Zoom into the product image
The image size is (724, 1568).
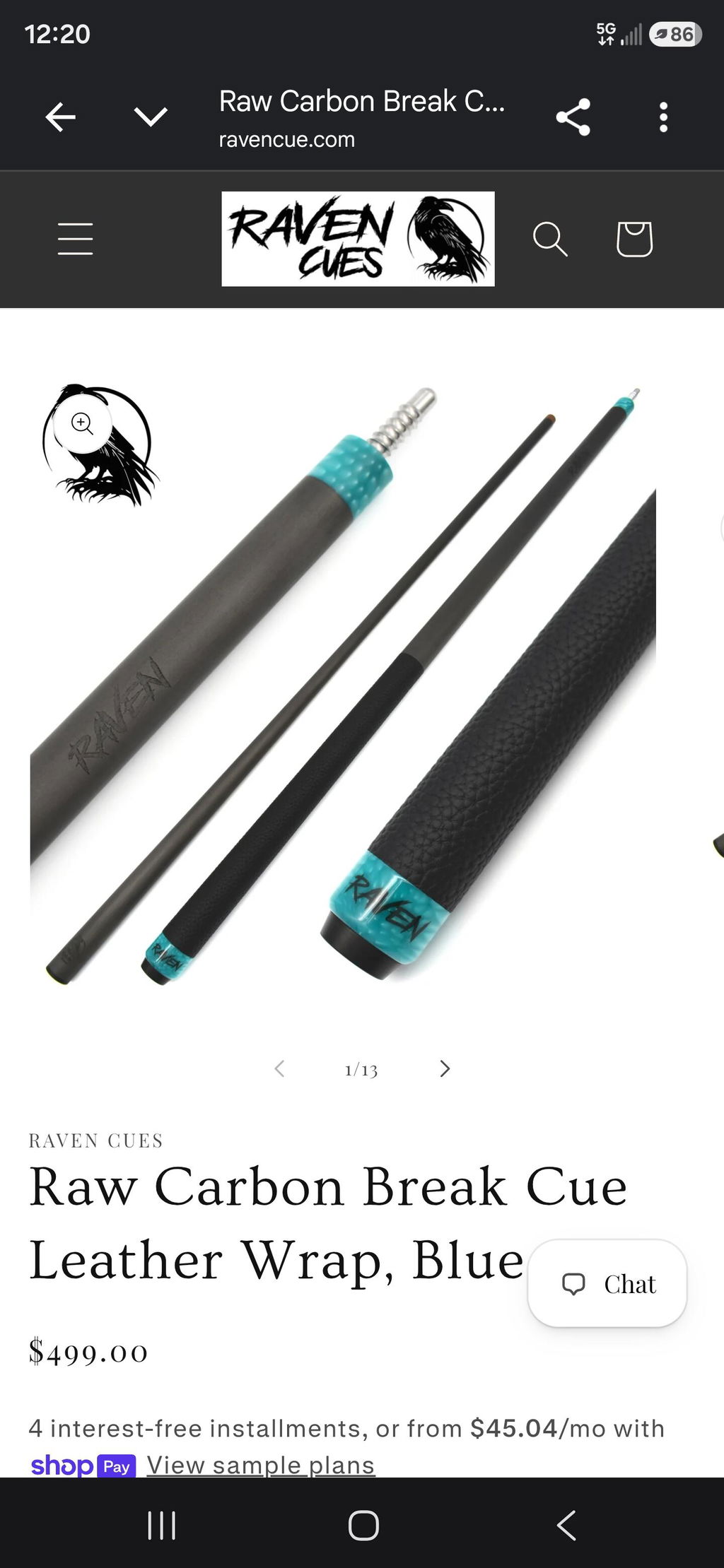coord(82,423)
